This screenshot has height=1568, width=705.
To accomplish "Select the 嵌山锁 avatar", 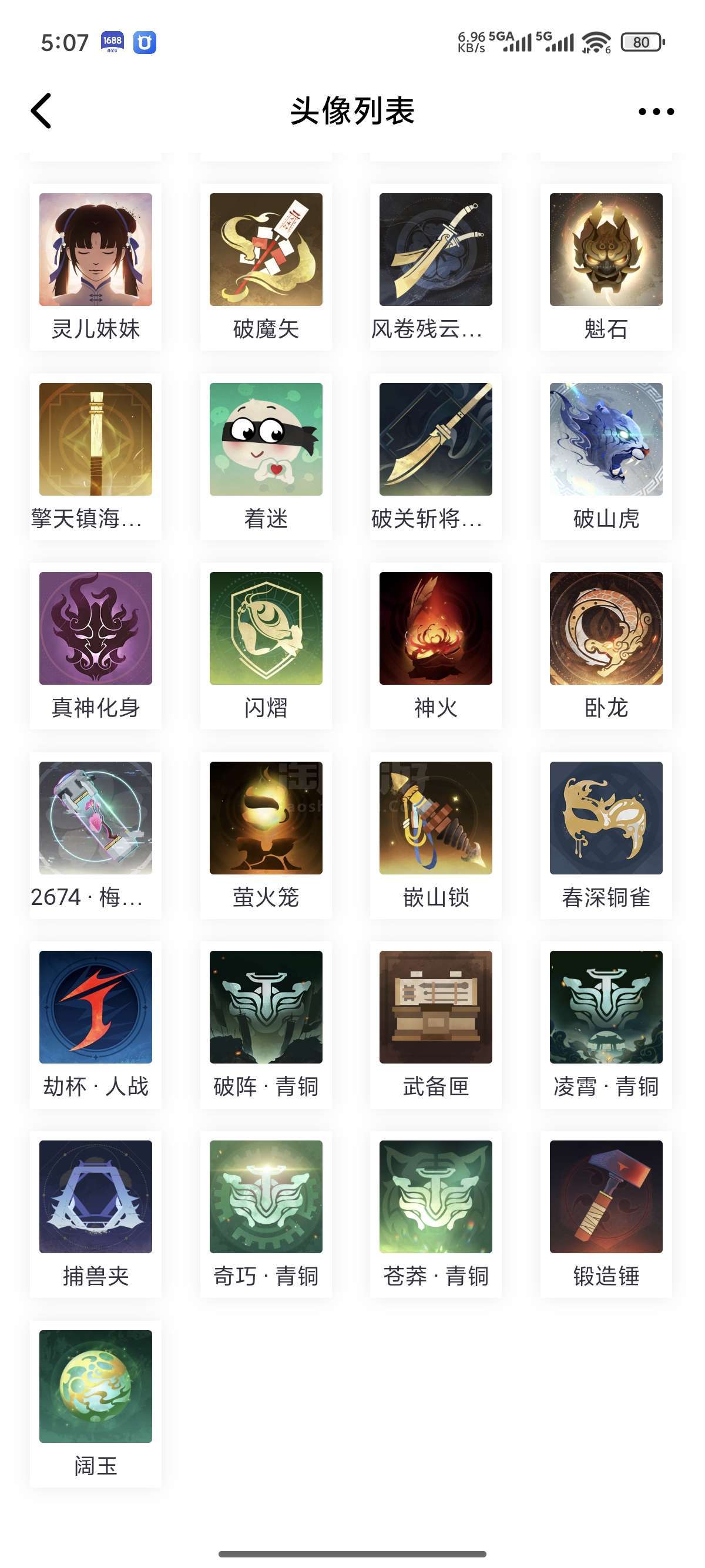I will [x=435, y=818].
